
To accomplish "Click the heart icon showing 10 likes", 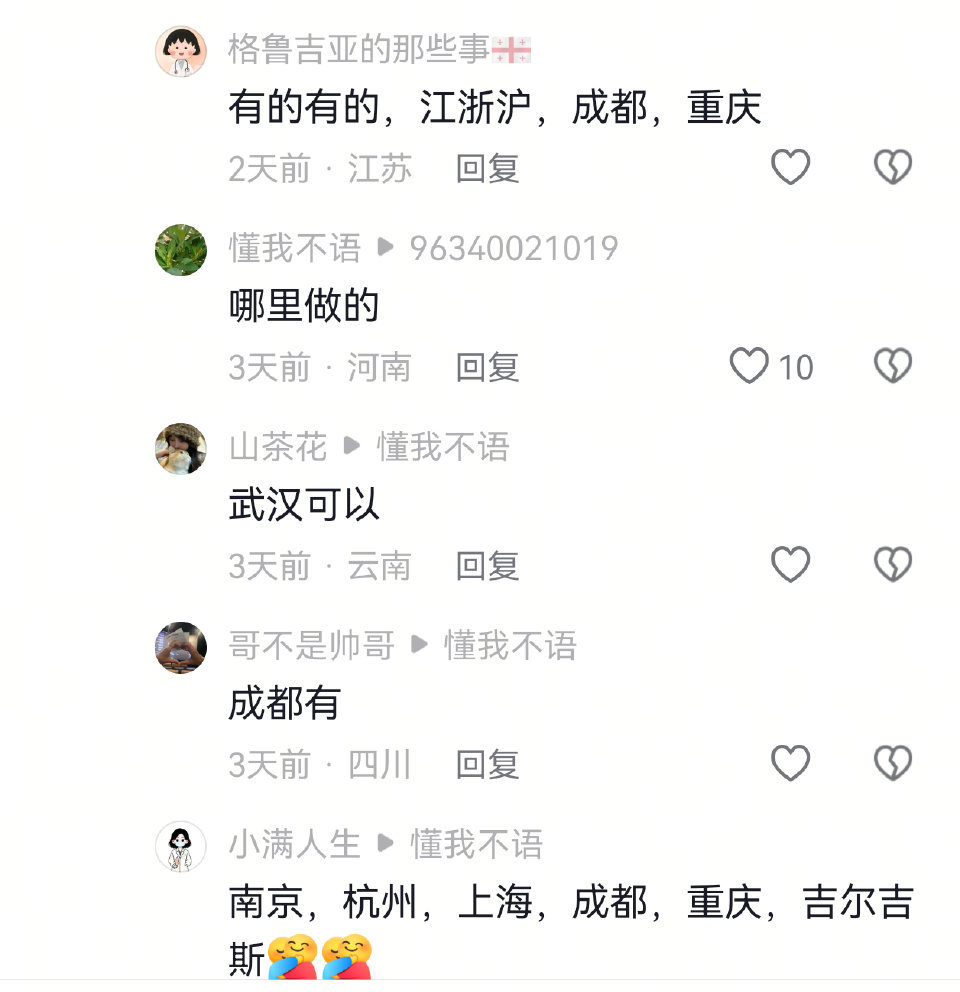I will [x=748, y=366].
